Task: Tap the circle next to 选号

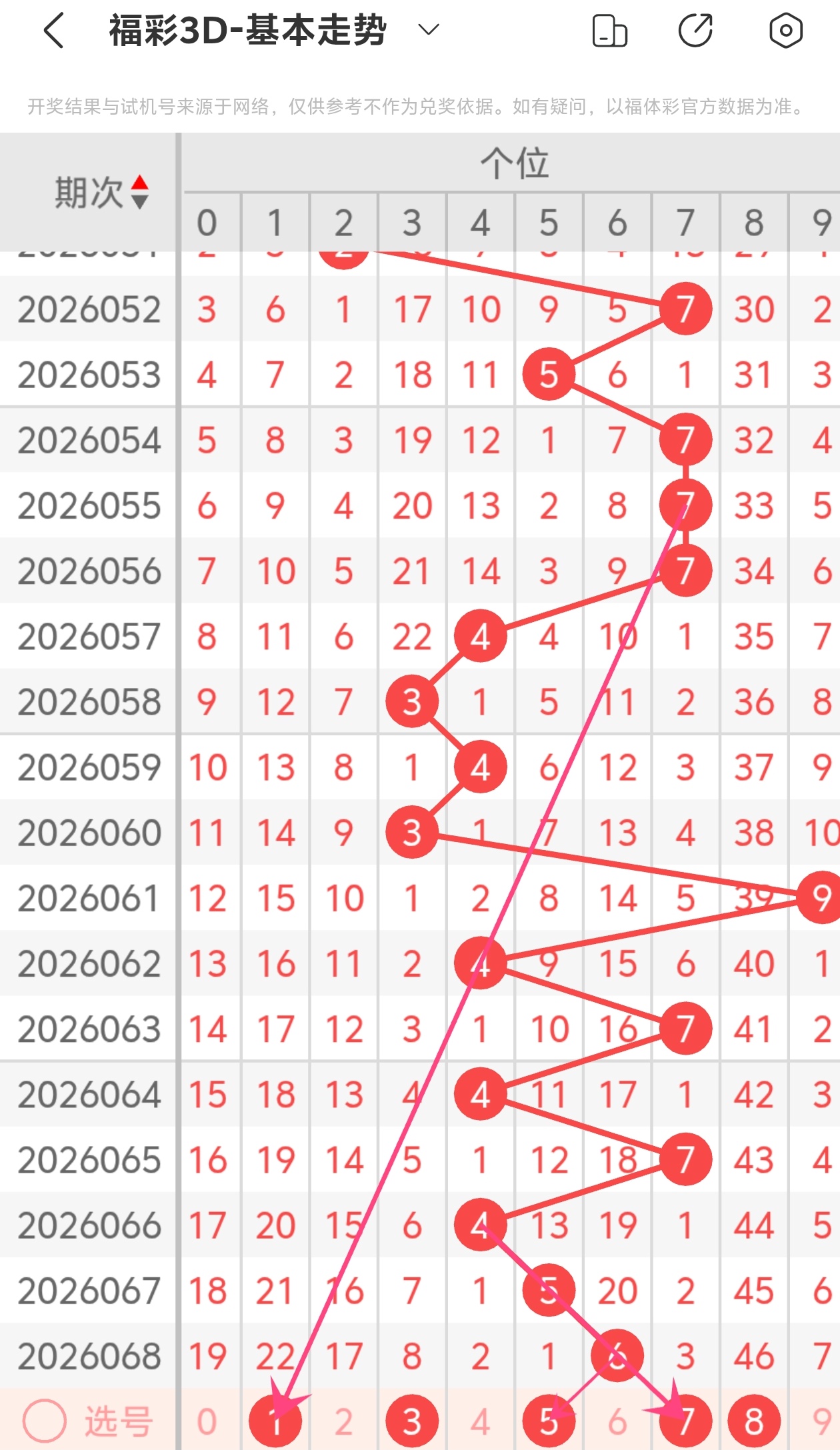Action: (45, 1421)
